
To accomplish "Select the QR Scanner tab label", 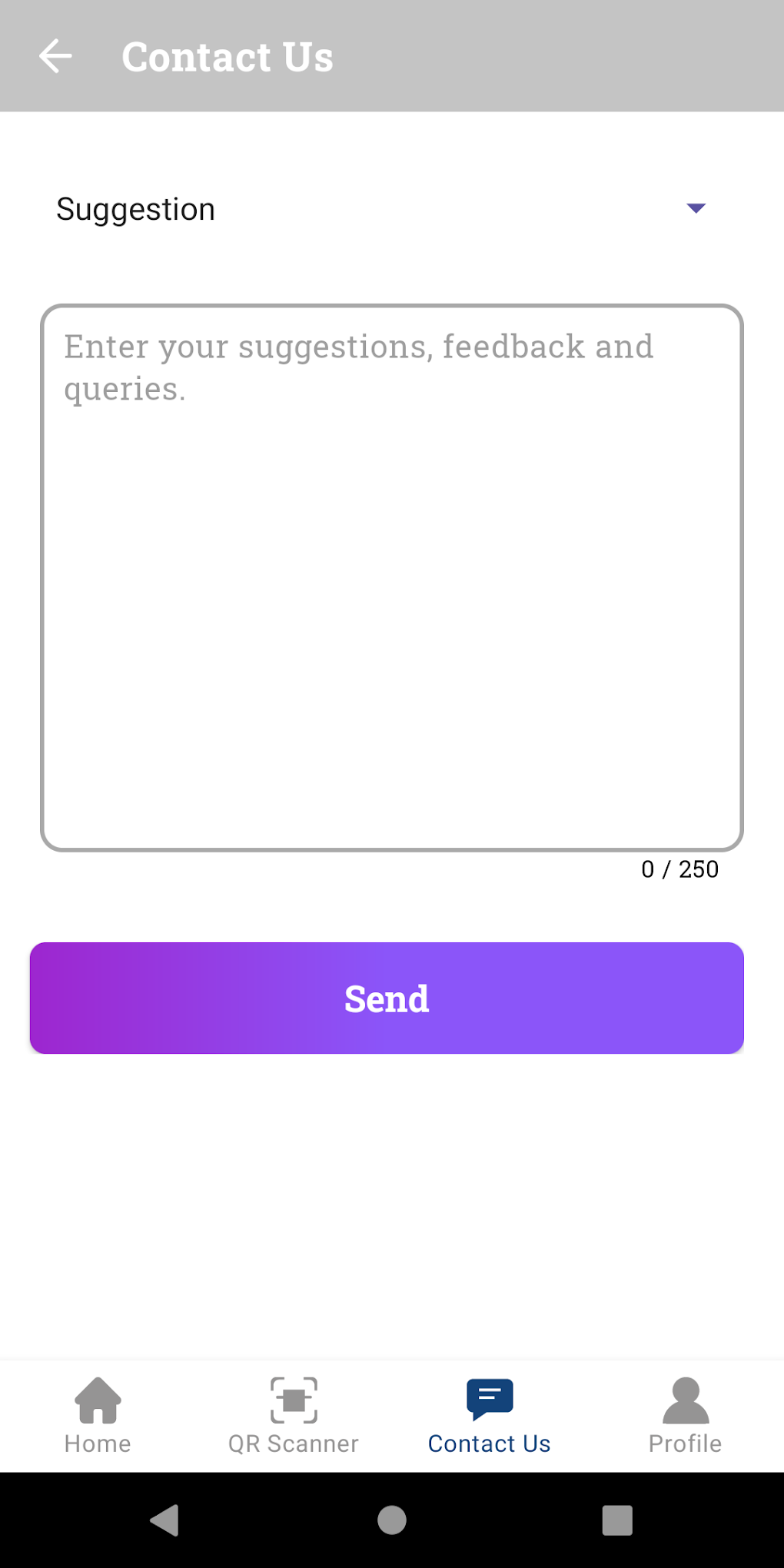I will coord(294,1443).
